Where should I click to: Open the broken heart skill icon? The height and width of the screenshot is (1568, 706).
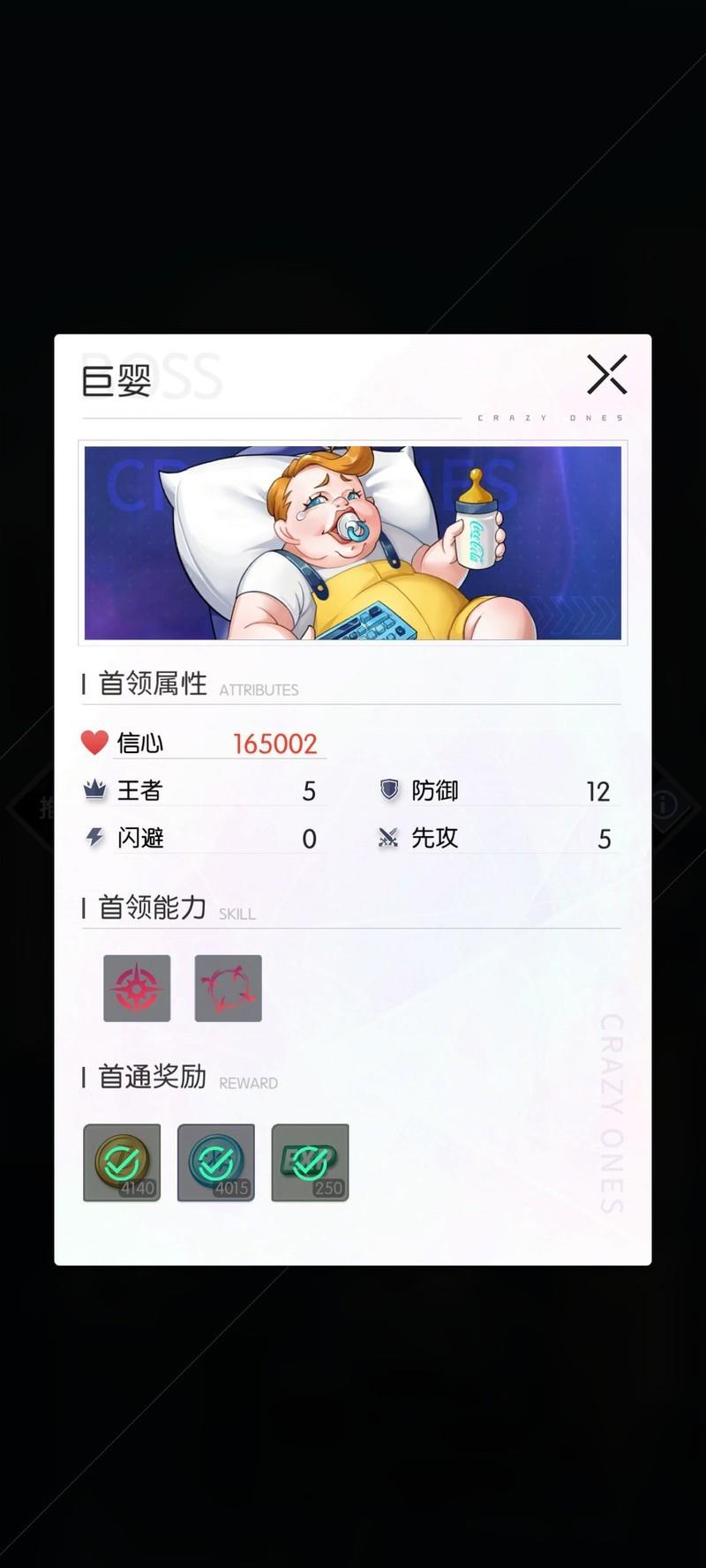point(229,988)
